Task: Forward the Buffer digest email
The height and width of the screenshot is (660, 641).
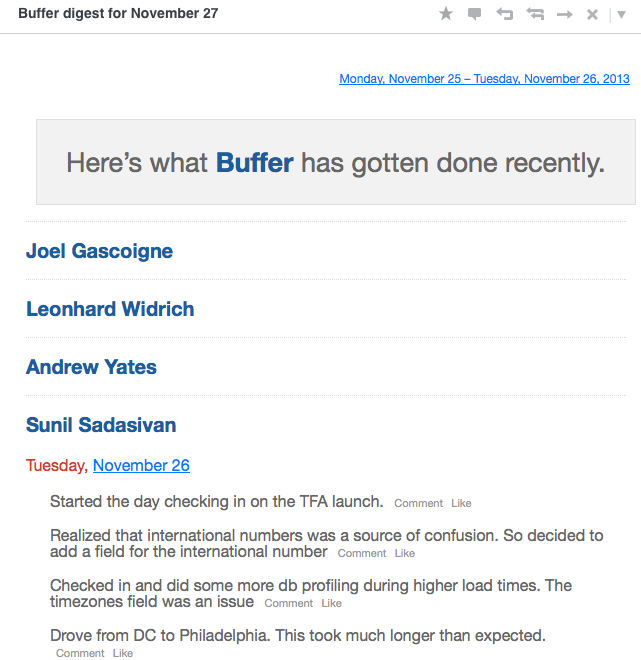Action: pos(565,14)
